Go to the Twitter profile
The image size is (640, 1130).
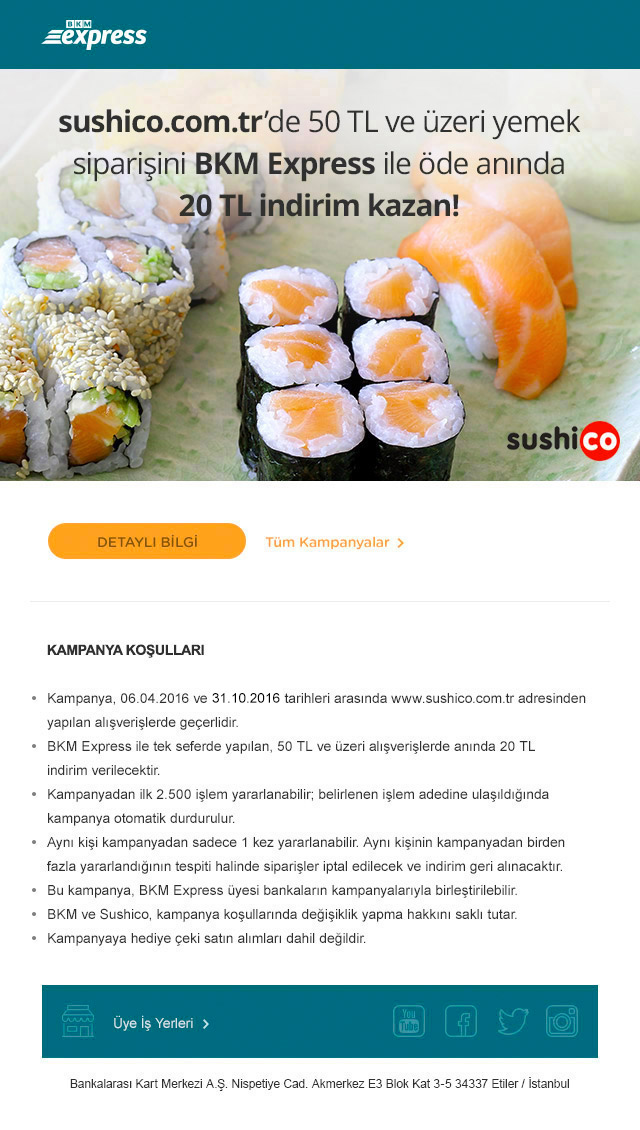tap(512, 1021)
